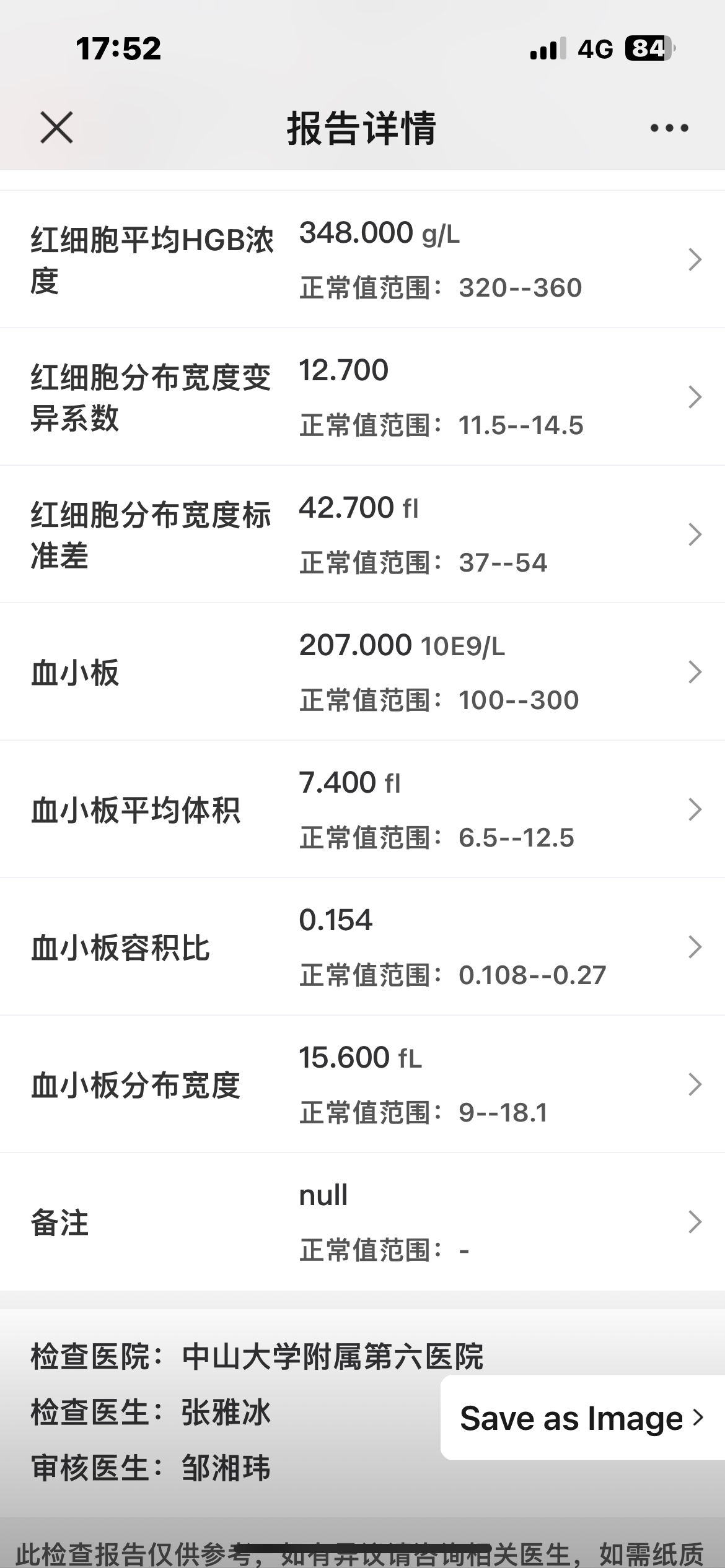Screen dimensions: 725x1568
Task: Open the 血小板 207.000 result row
Action: click(x=362, y=672)
